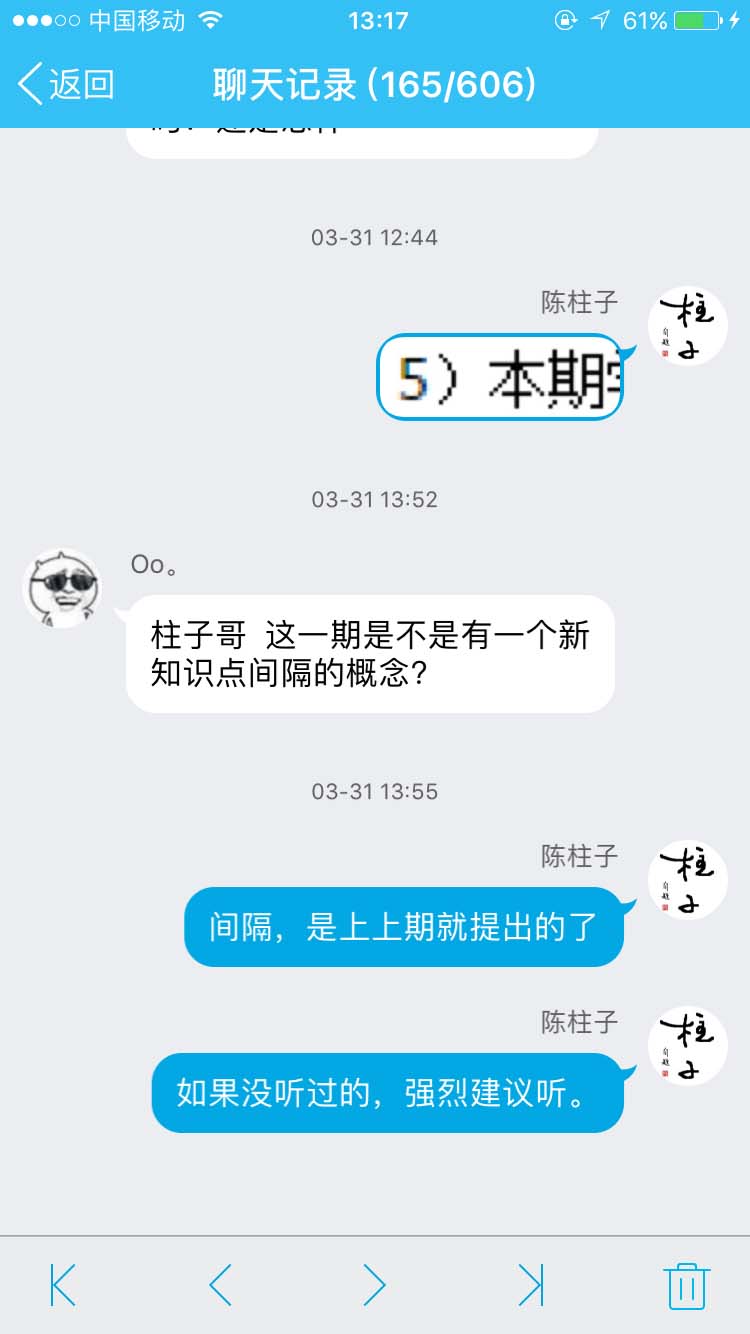Screen dimensions: 750x1334
Task: Open the sunglasses meme avatar of Oo。
Action: pyautogui.click(x=62, y=589)
